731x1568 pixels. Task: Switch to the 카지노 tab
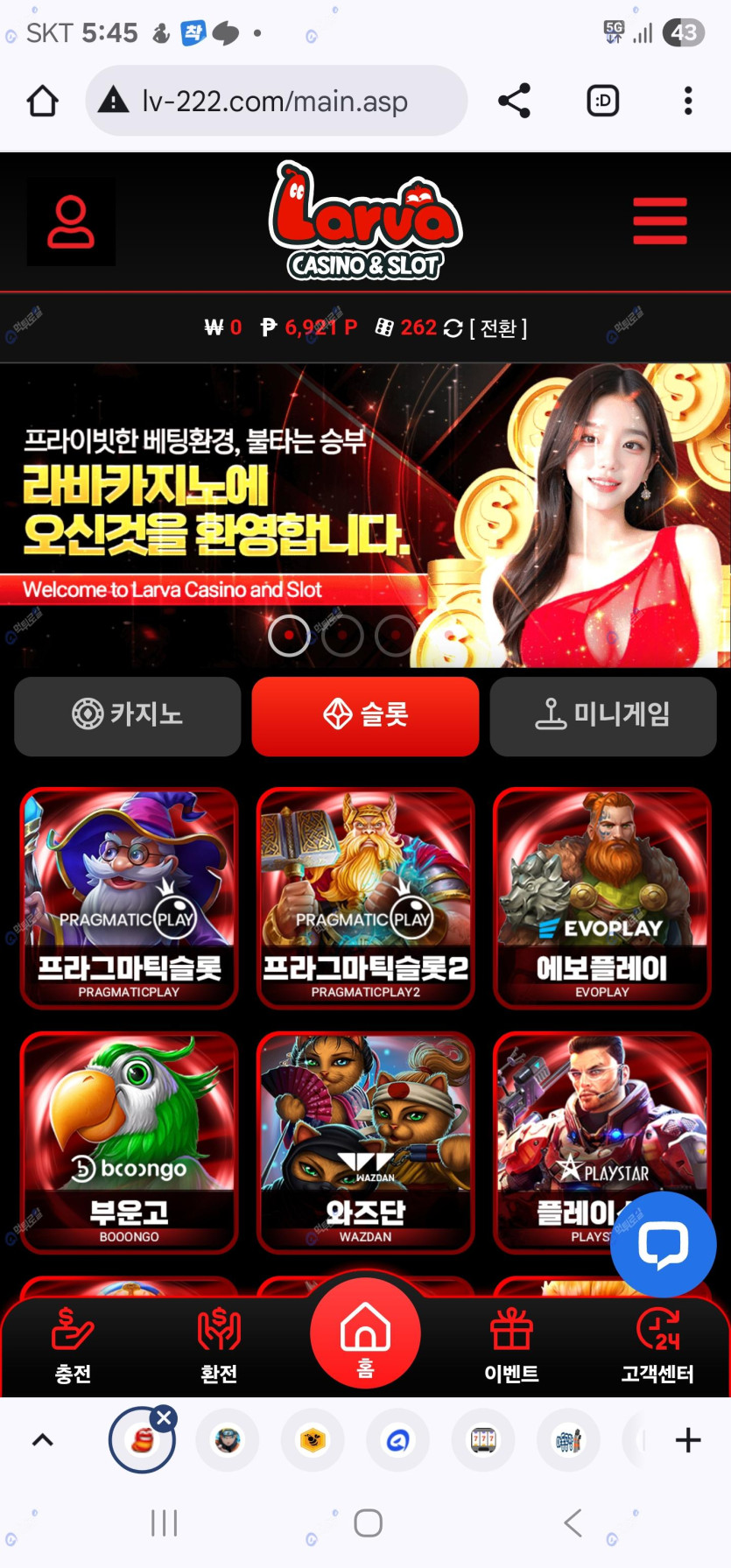pyautogui.click(x=128, y=715)
